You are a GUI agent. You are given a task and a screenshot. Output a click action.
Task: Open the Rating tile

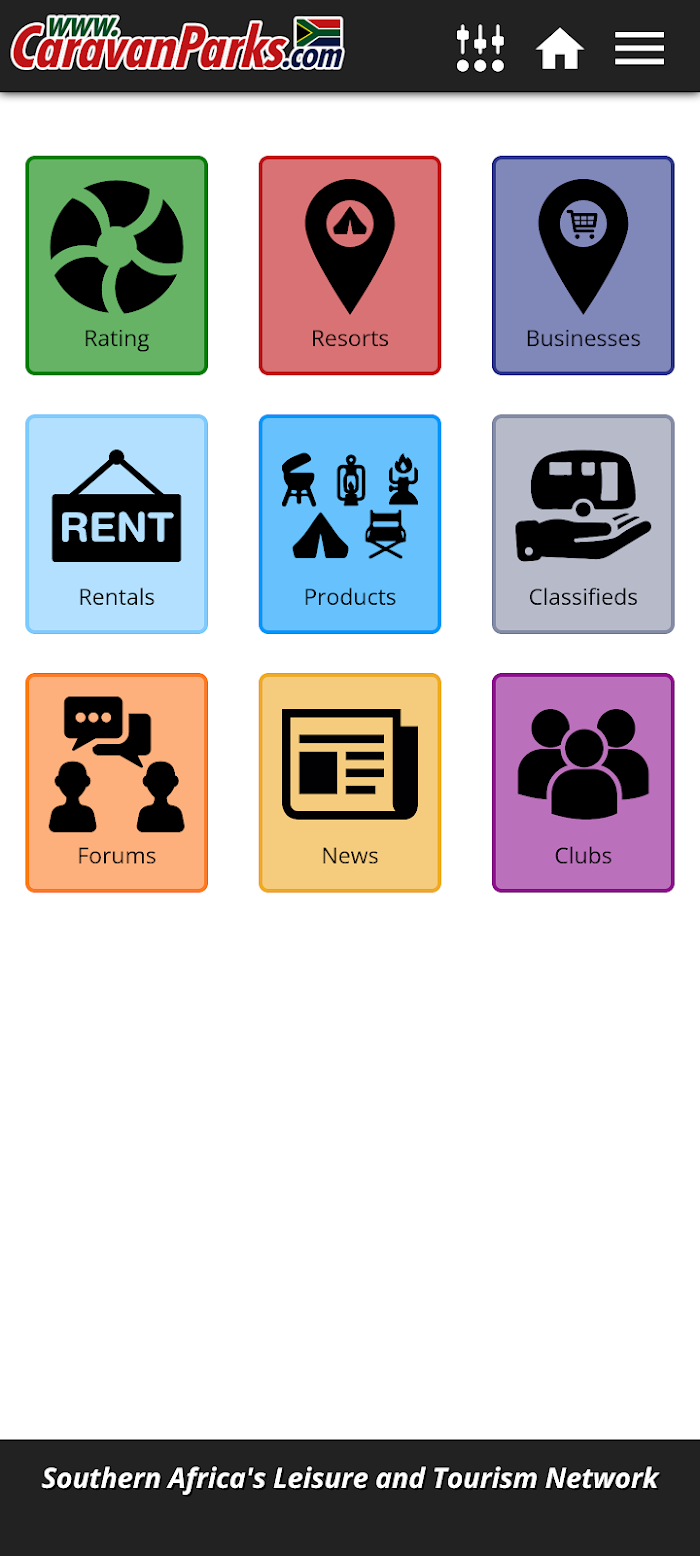point(117,266)
